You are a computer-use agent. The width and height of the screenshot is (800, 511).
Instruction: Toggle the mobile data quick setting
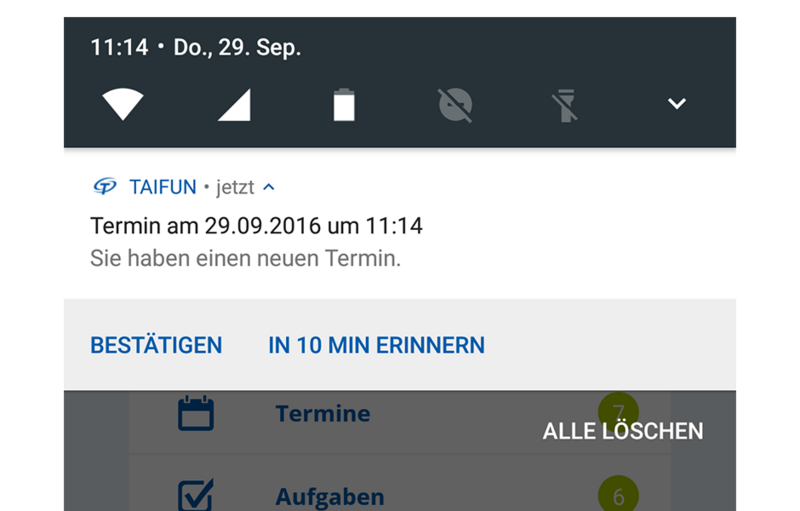[x=234, y=104]
